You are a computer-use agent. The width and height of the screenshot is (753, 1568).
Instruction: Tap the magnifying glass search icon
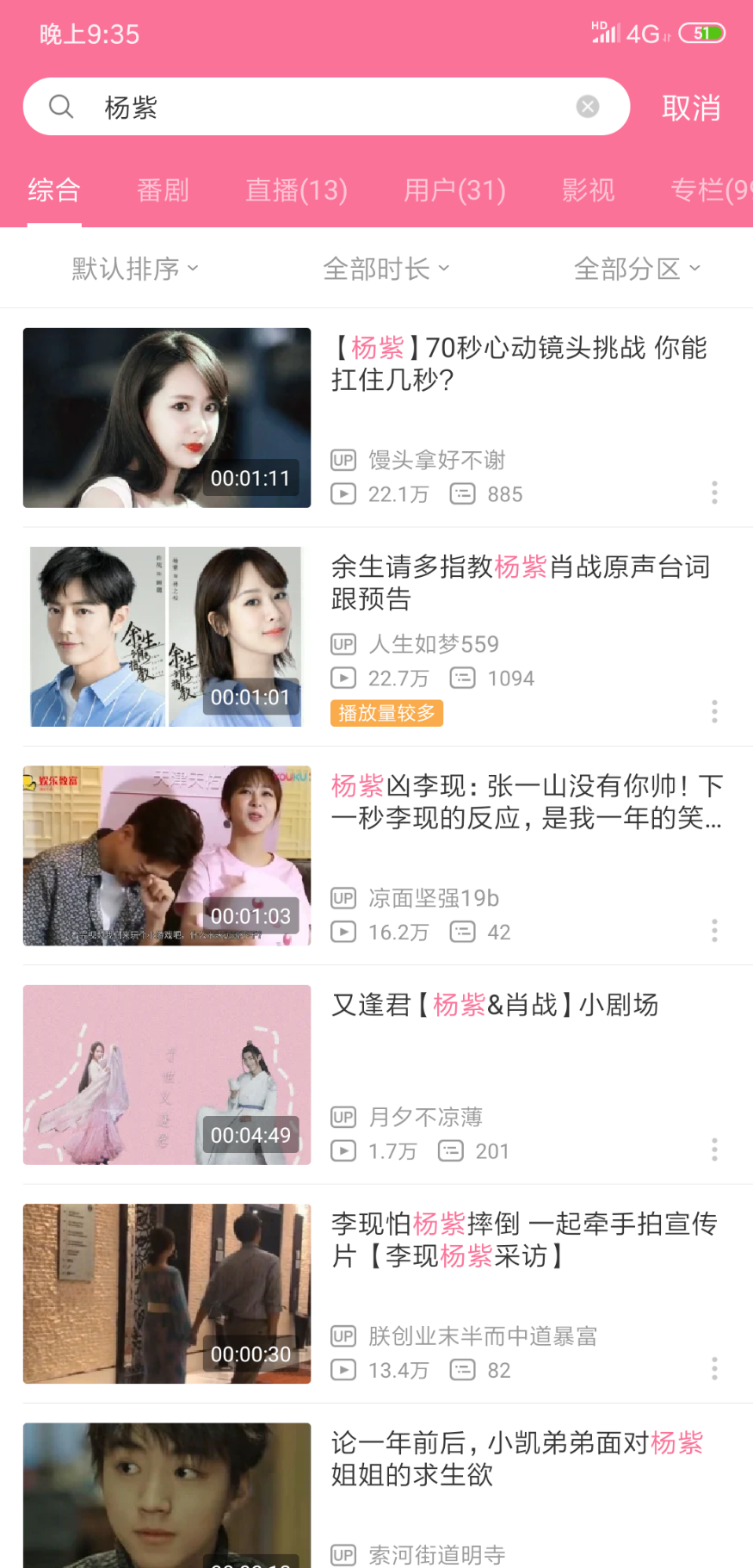59,106
